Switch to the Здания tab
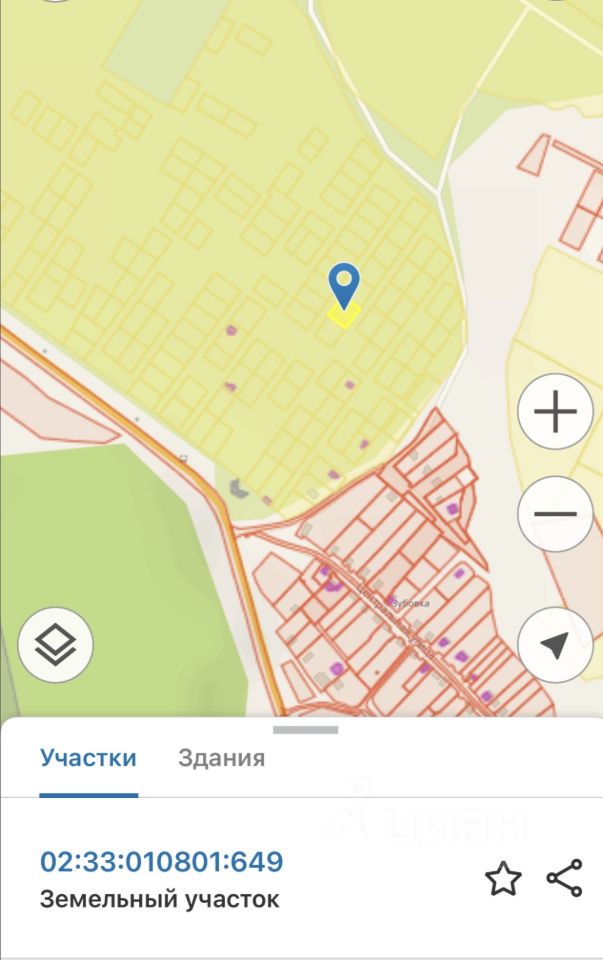This screenshot has width=603, height=960. click(x=221, y=757)
